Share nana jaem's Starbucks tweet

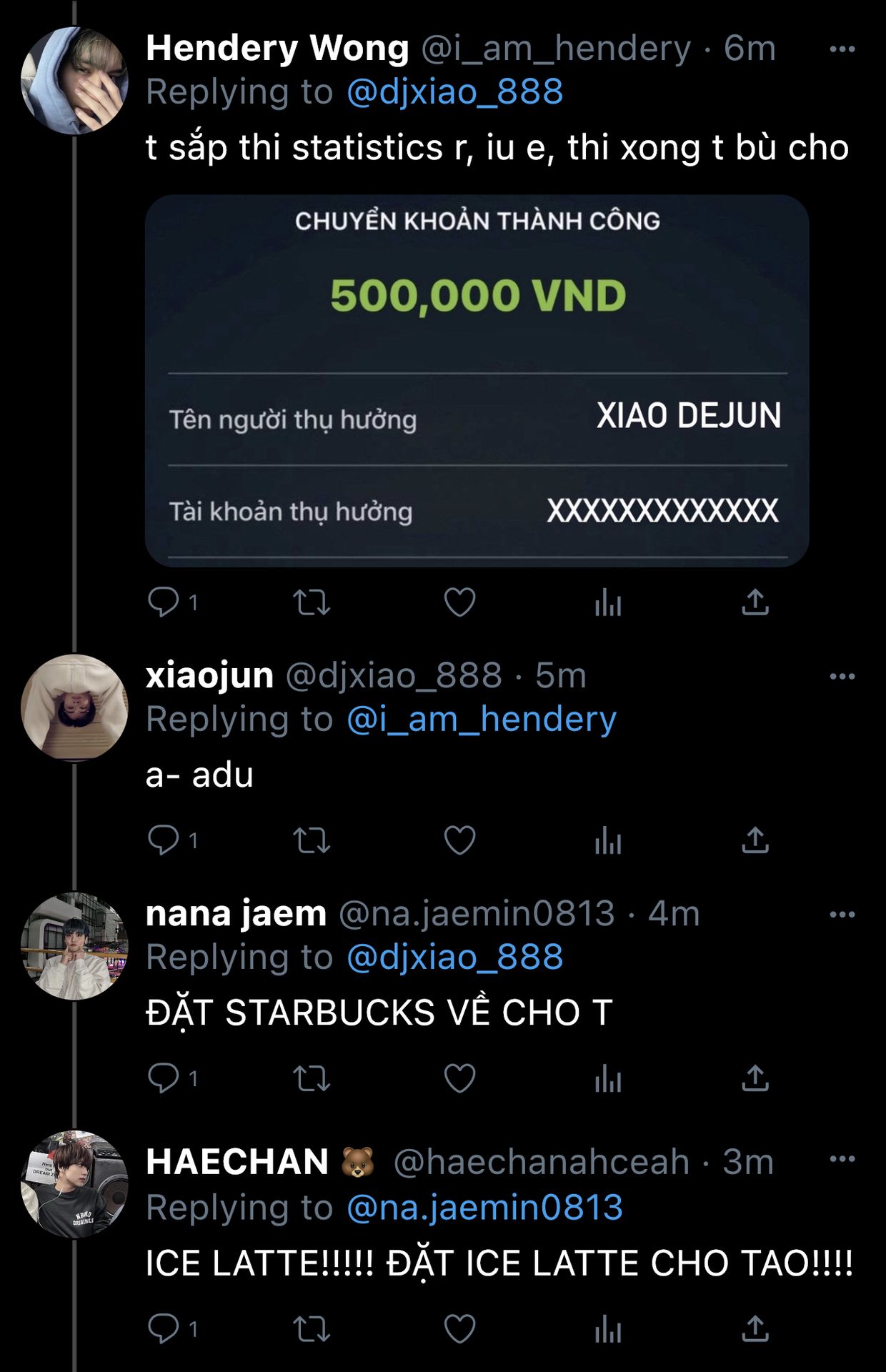755,1078
